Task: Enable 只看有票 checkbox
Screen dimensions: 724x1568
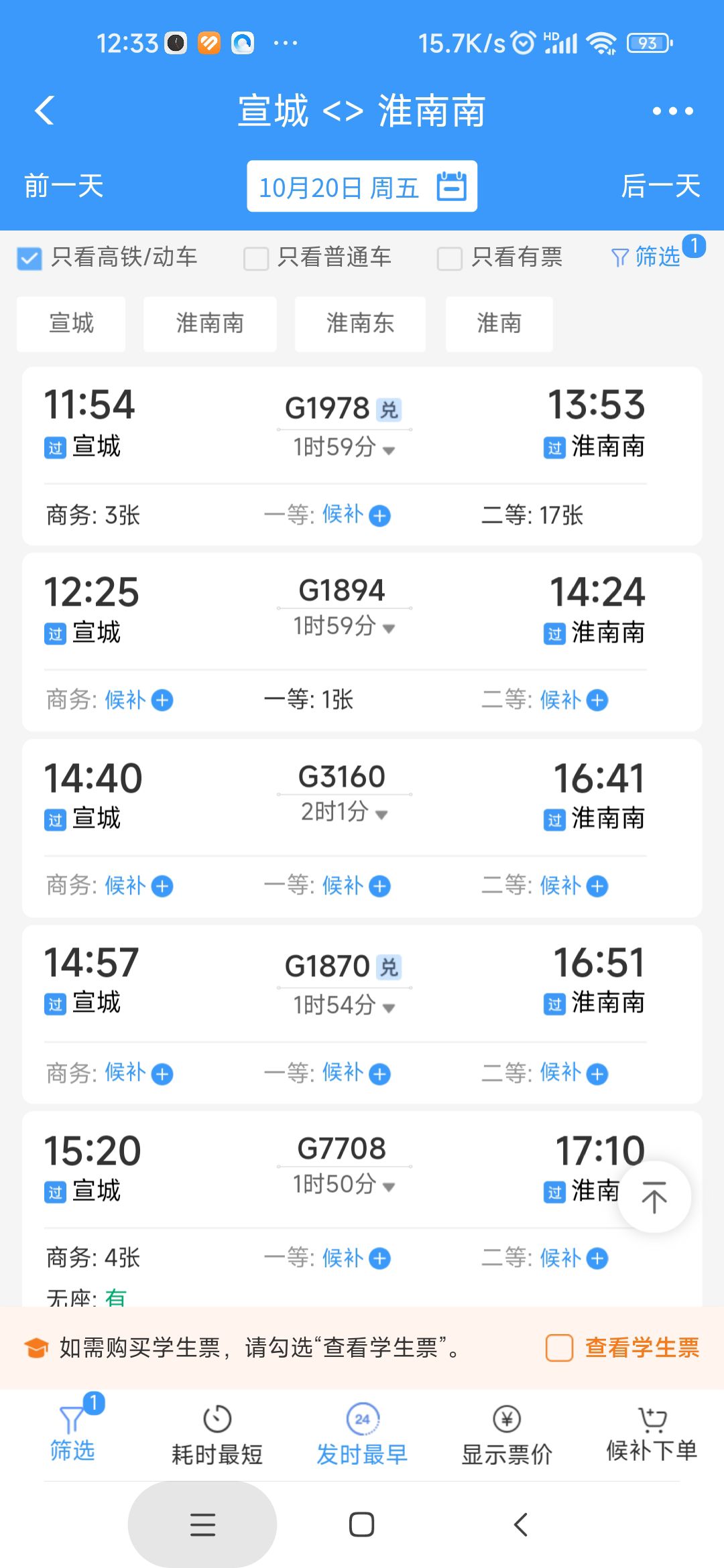Action: pos(449,258)
